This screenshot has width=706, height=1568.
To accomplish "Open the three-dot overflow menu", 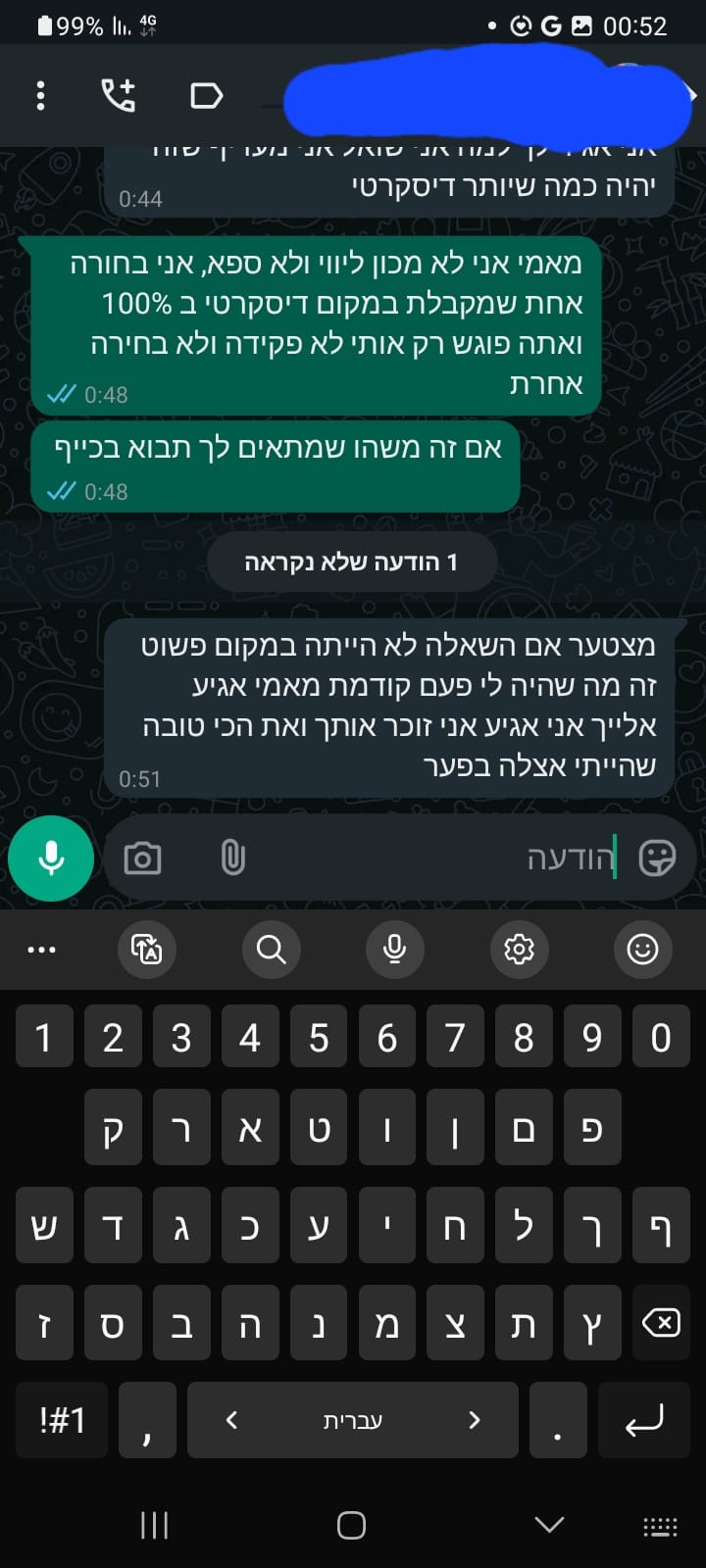I will (x=40, y=95).
